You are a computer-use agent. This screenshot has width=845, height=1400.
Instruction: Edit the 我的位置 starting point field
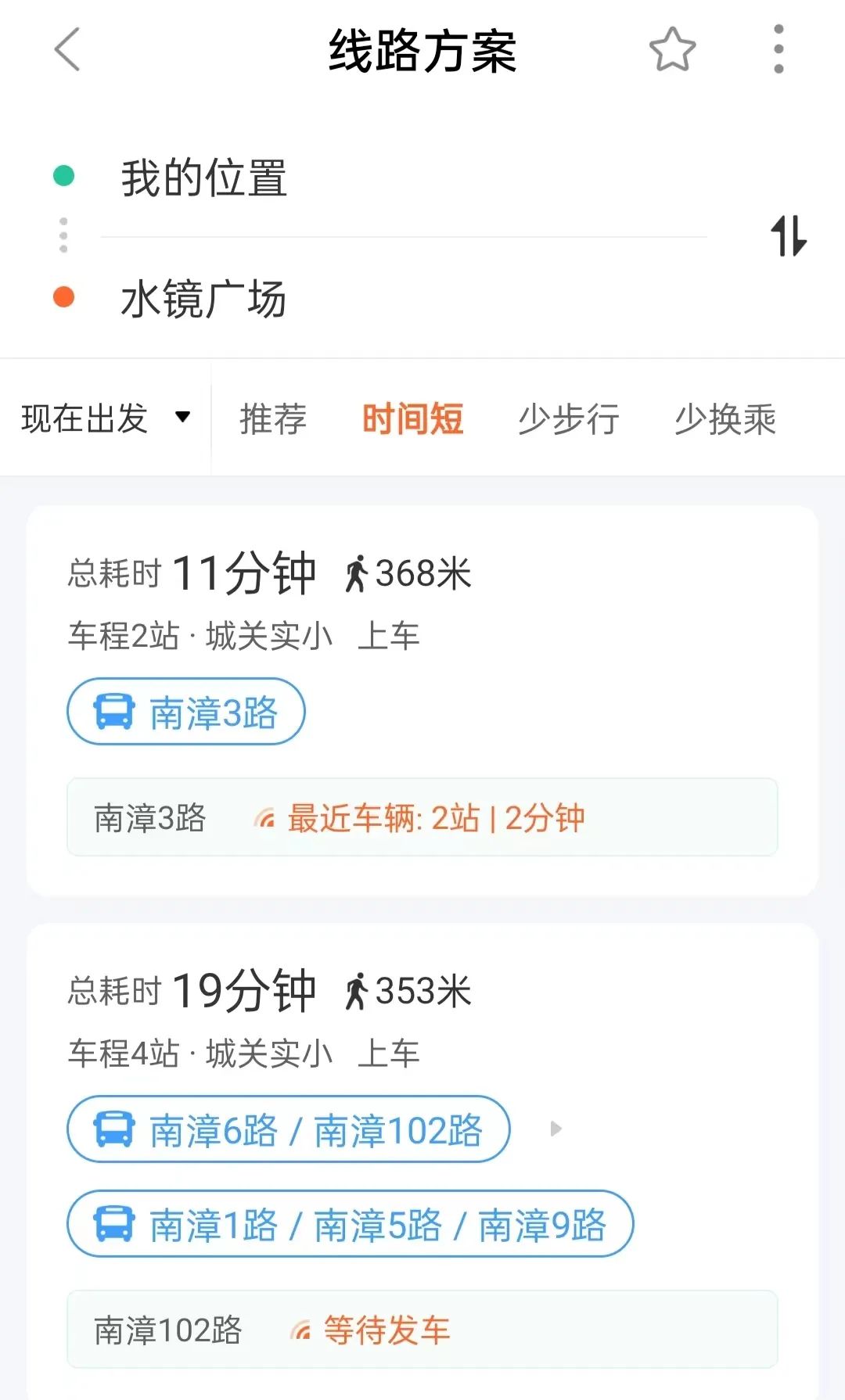pyautogui.click(x=404, y=178)
